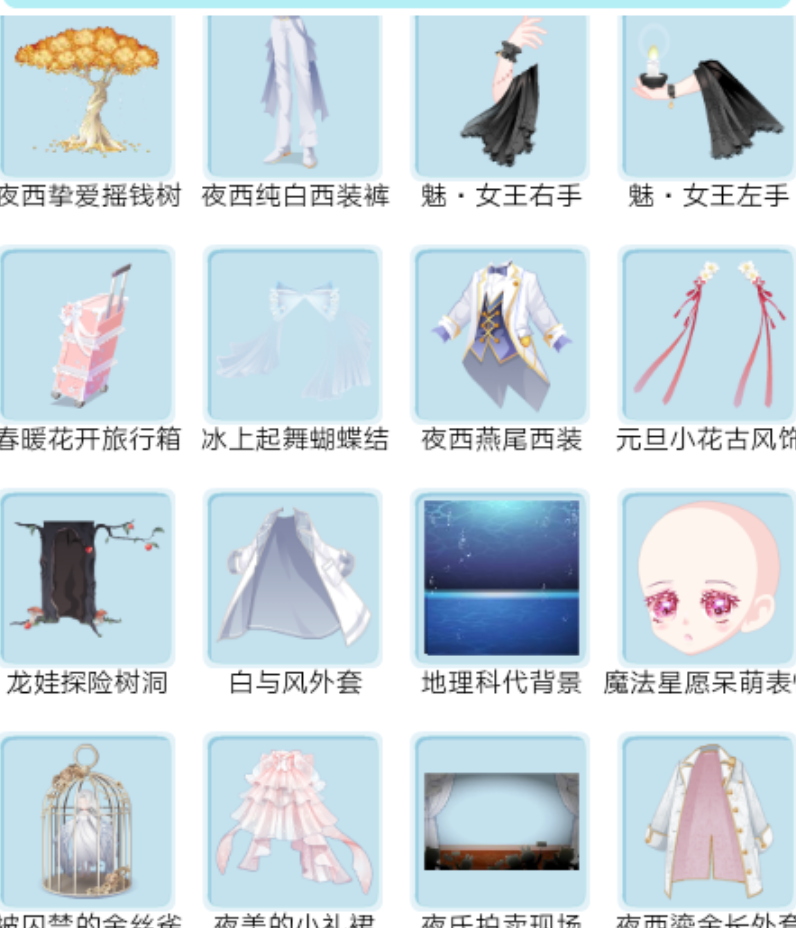Open the 夜西燕尾西装 tailcoat tile
This screenshot has width=796, height=928.
(500, 334)
